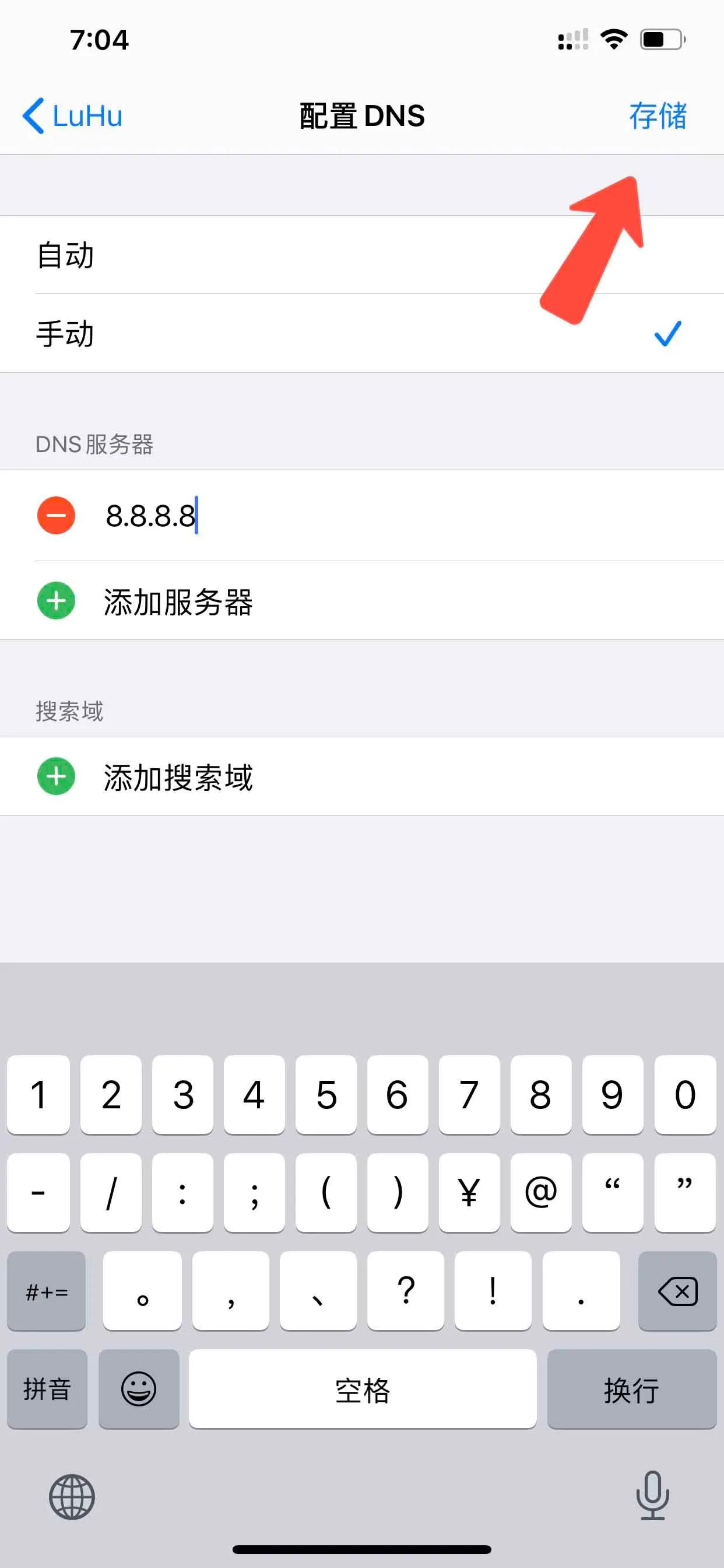Tap the green plus to add a search domain
724x1568 pixels.
pyautogui.click(x=55, y=775)
